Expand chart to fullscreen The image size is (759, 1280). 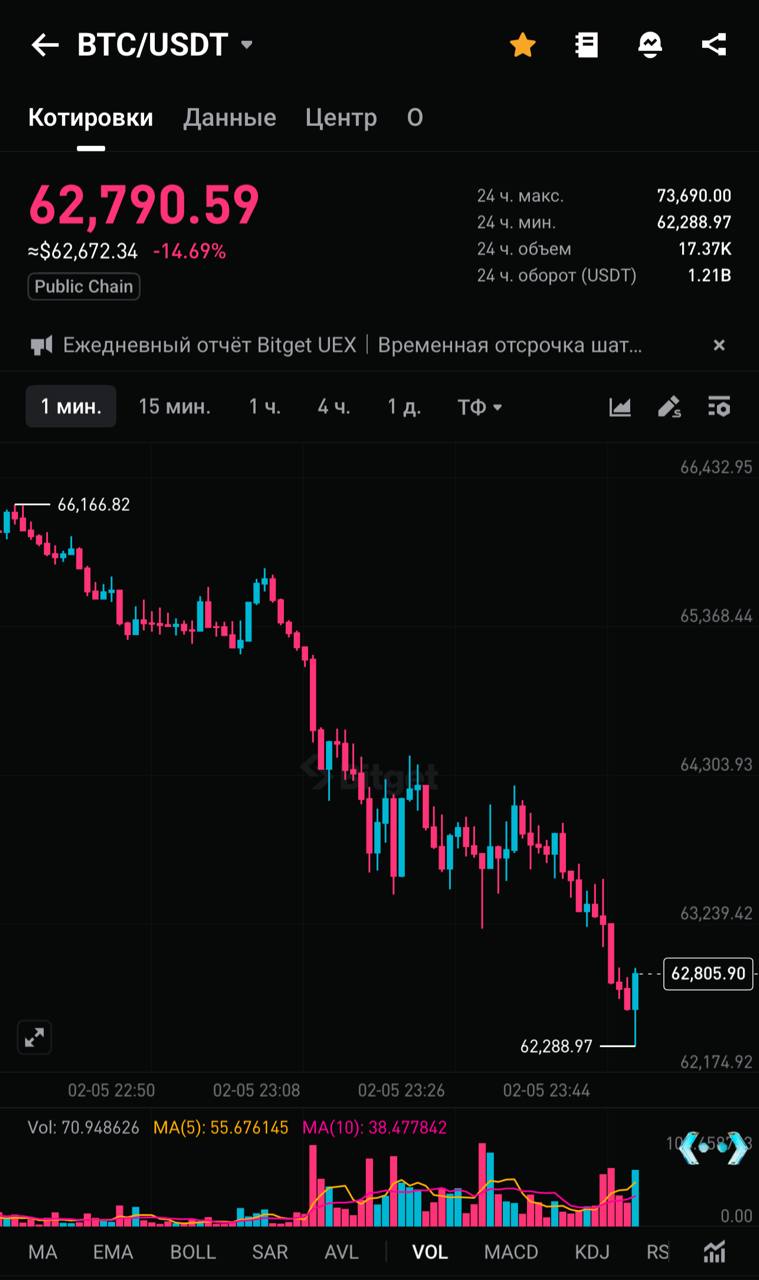pyautogui.click(x=35, y=1038)
